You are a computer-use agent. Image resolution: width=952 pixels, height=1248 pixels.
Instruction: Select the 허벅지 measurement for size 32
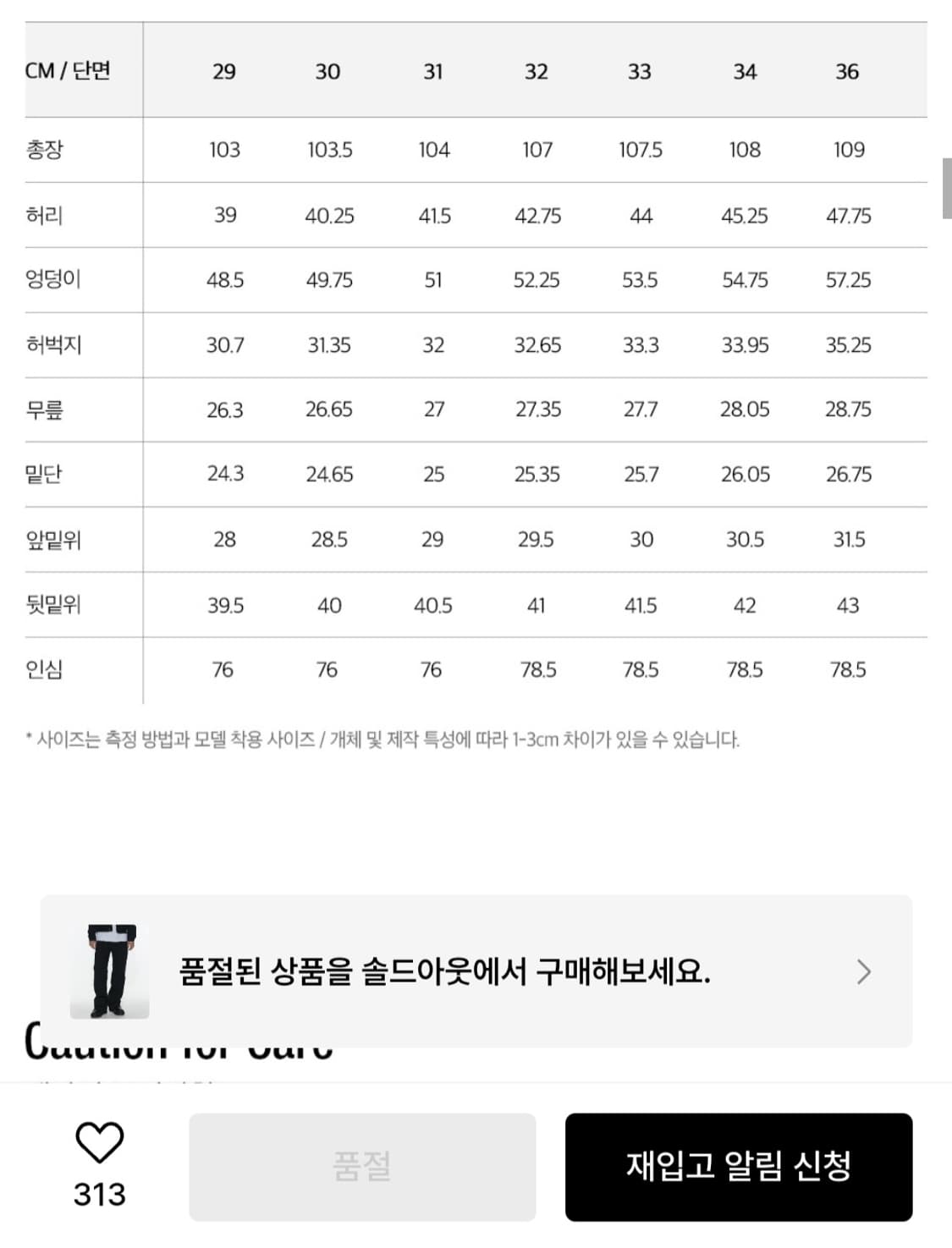tap(537, 345)
